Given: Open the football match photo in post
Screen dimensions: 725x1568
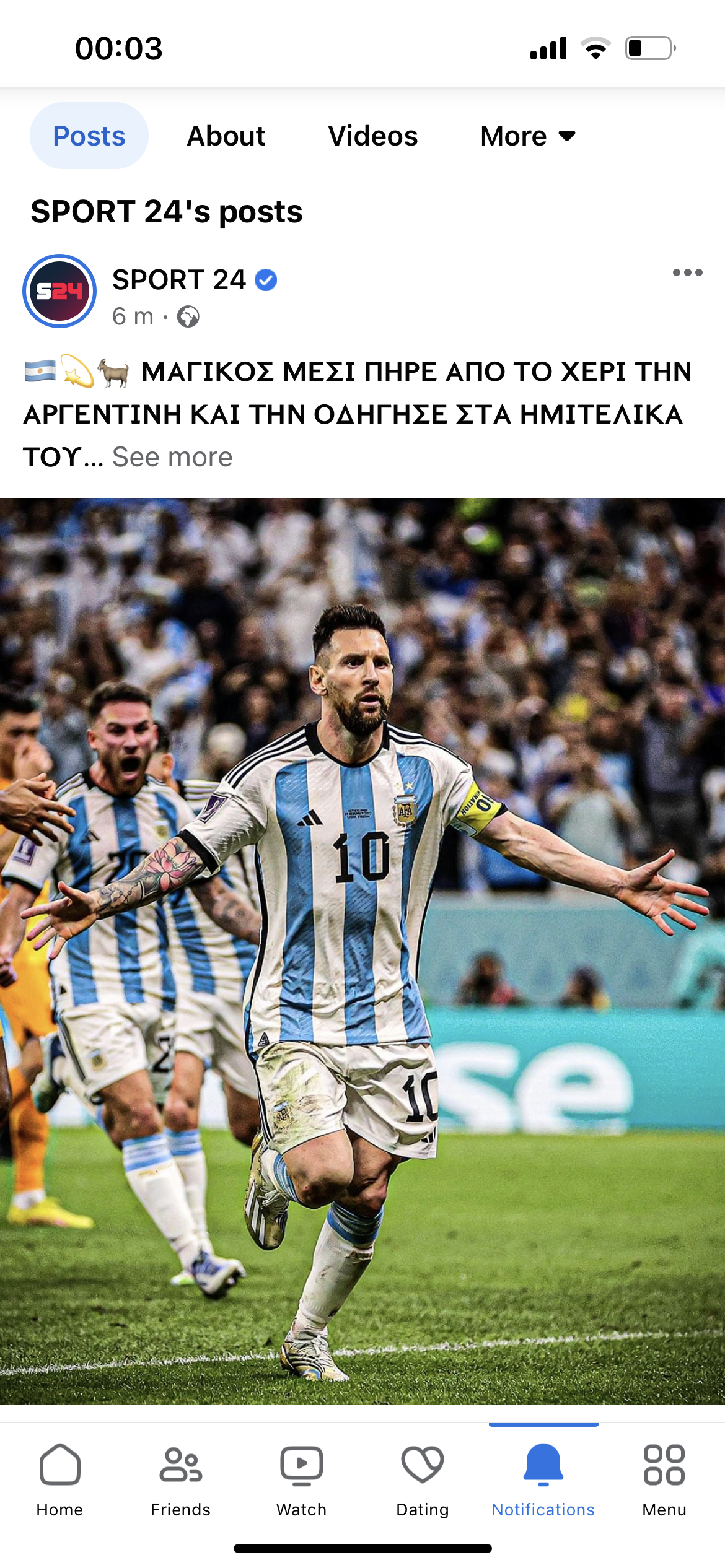Looking at the screenshot, I should tap(362, 951).
